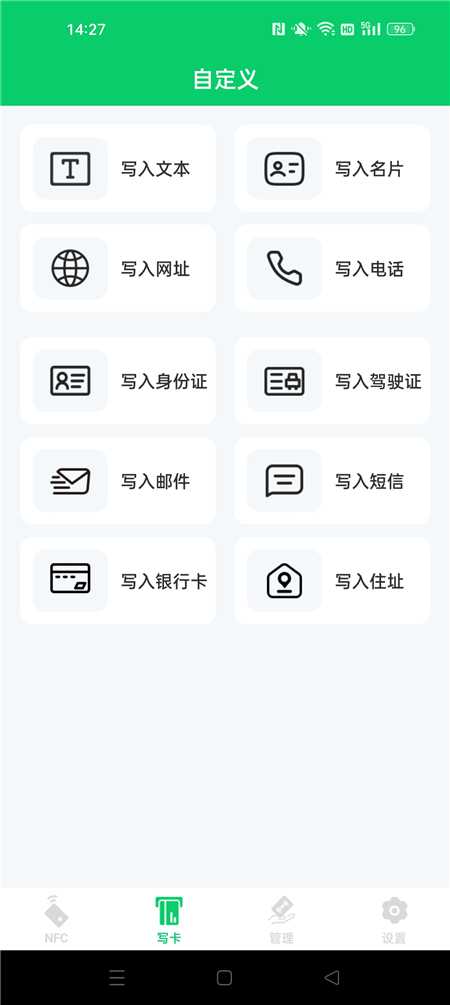Choose 写入网址 to write a URL

tap(118, 269)
